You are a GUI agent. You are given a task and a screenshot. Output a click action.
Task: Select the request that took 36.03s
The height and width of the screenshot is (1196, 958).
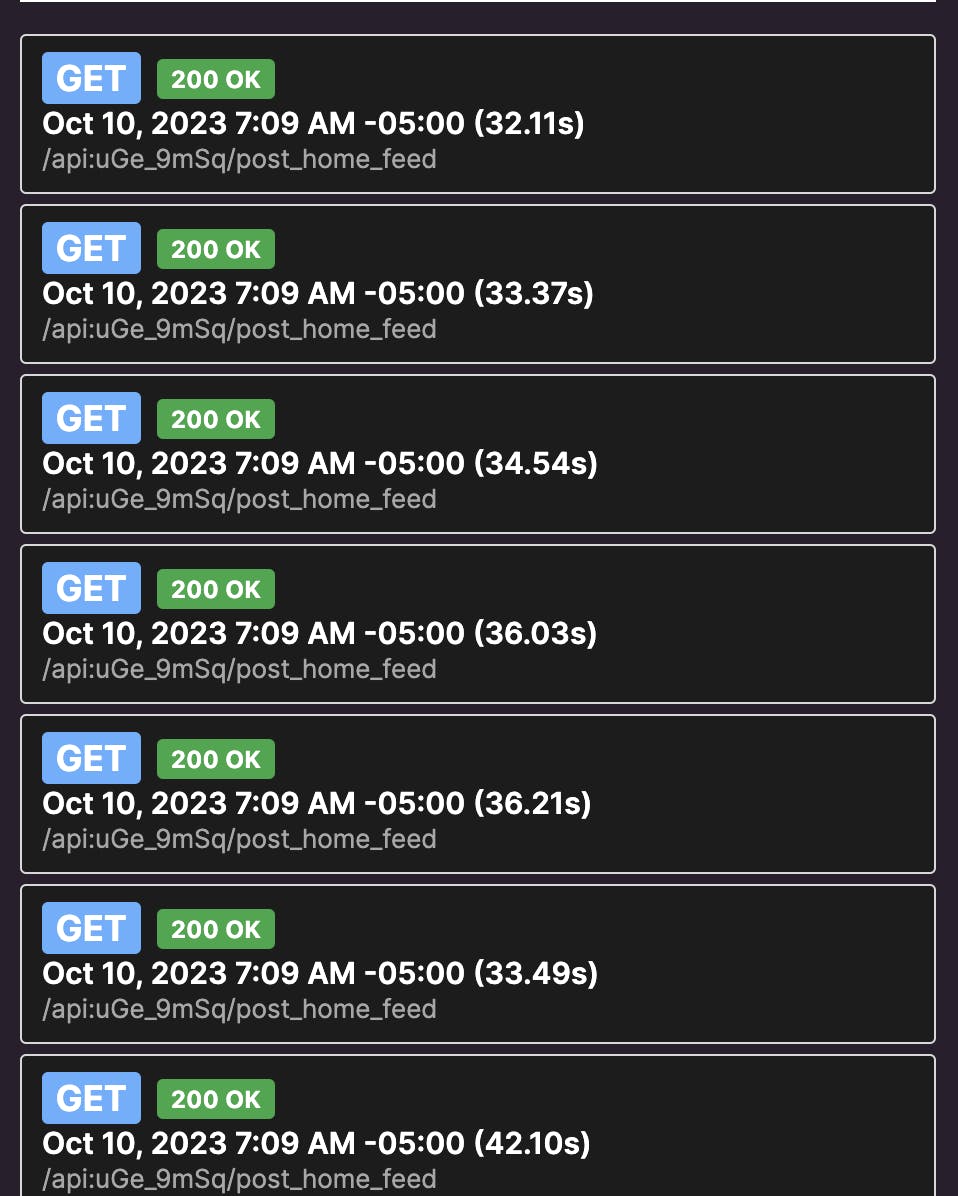point(477,624)
